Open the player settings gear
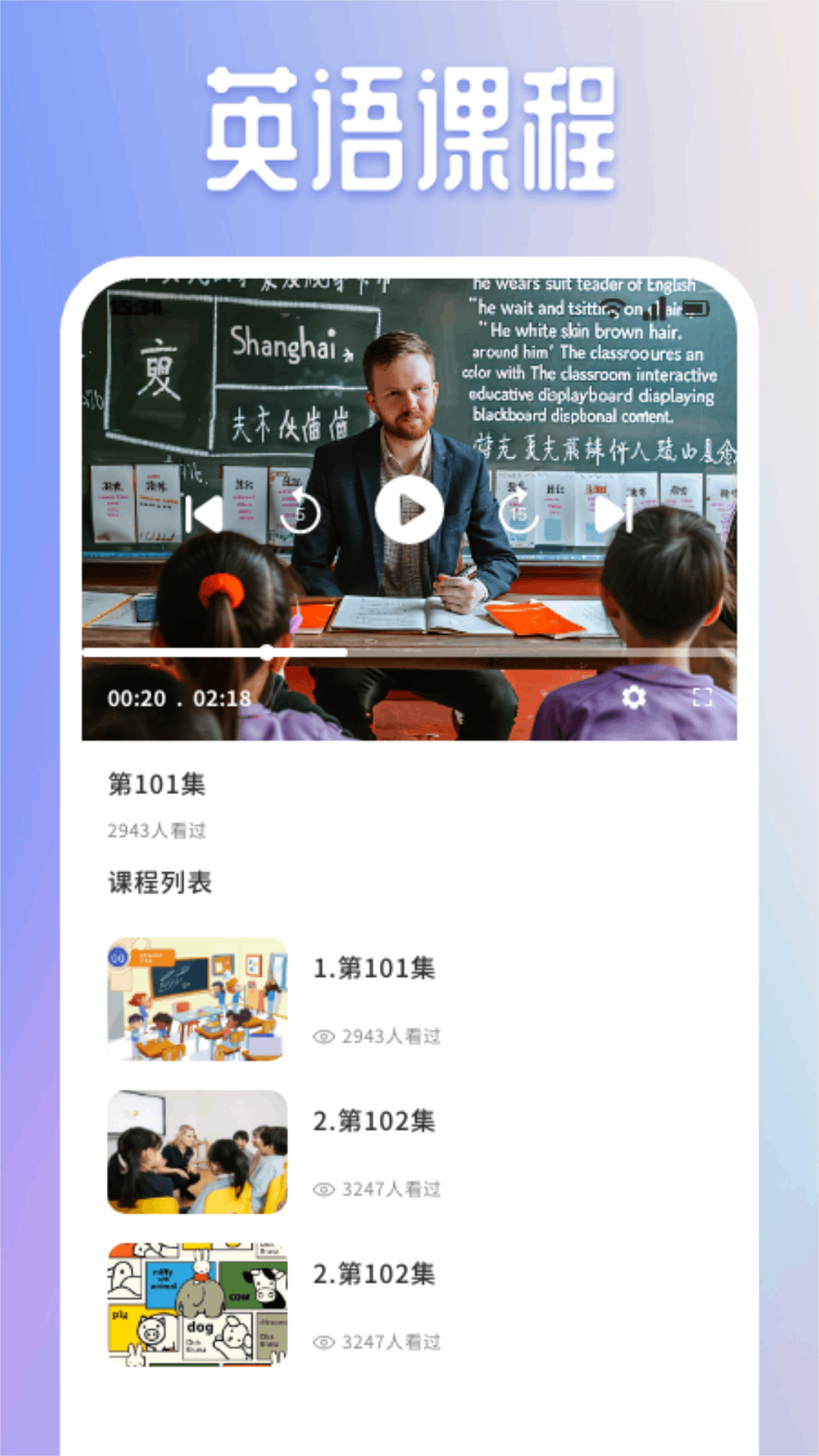The height and width of the screenshot is (1456, 819). click(634, 698)
